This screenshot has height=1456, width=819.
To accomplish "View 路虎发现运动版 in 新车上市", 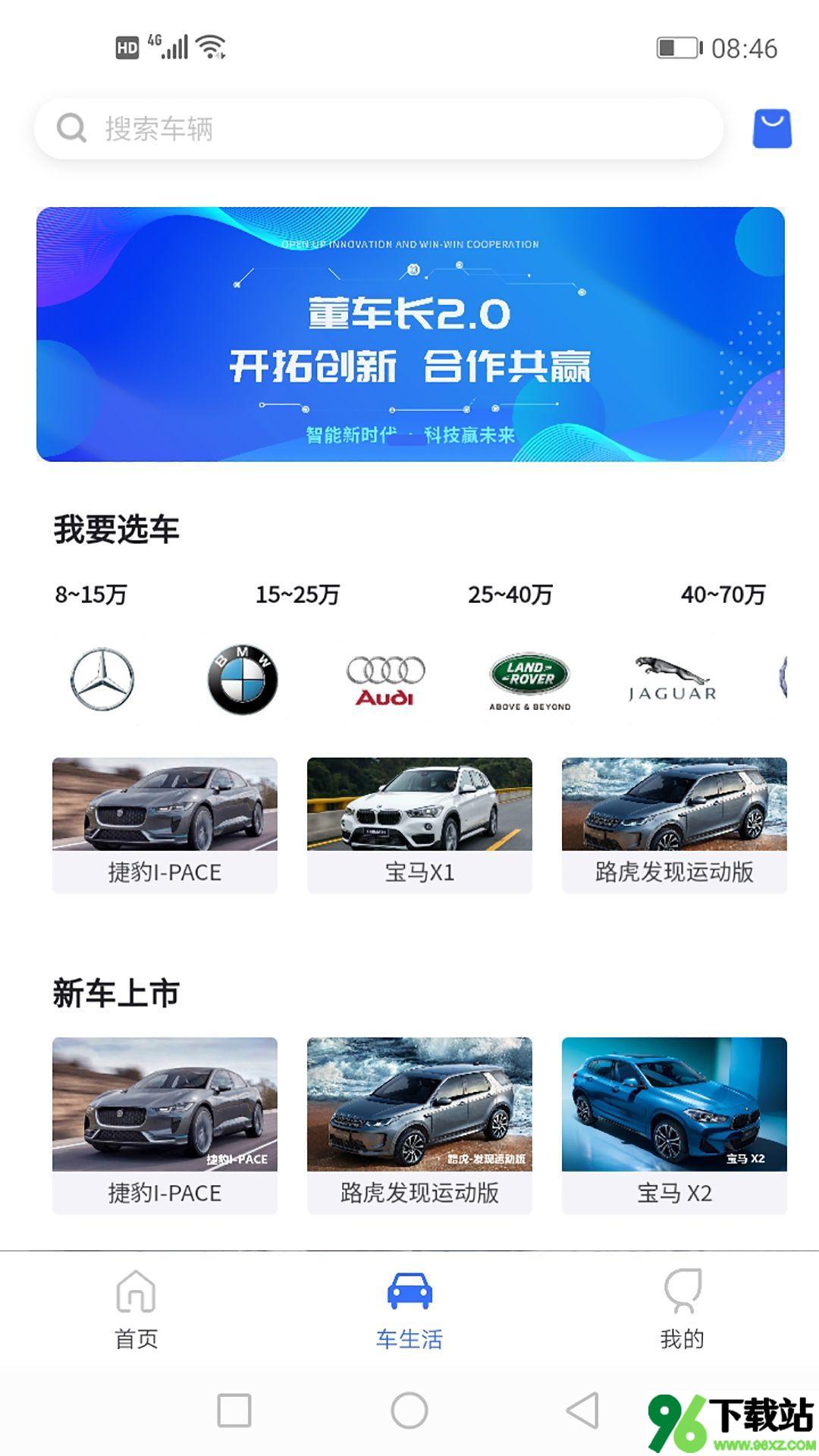I will [419, 1125].
